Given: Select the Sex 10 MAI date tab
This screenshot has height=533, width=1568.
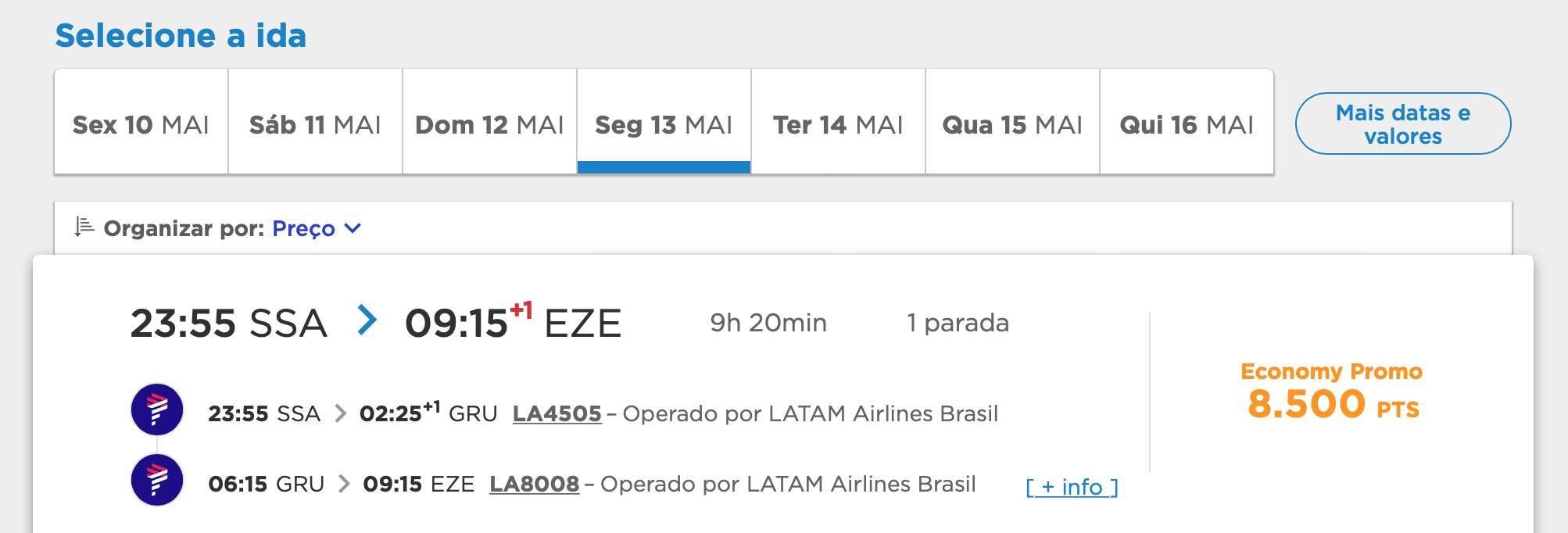Looking at the screenshot, I should [141, 123].
